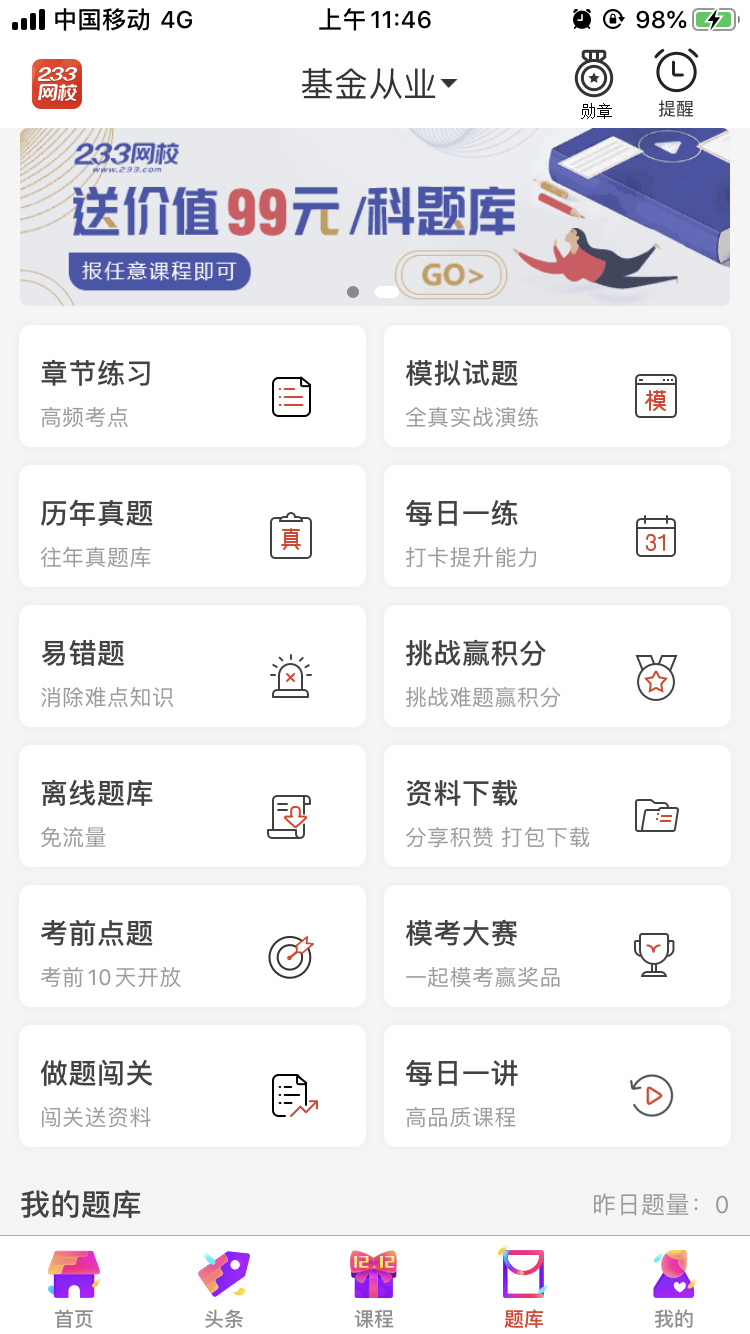Switch to the 课程 courses tab

[374, 1288]
